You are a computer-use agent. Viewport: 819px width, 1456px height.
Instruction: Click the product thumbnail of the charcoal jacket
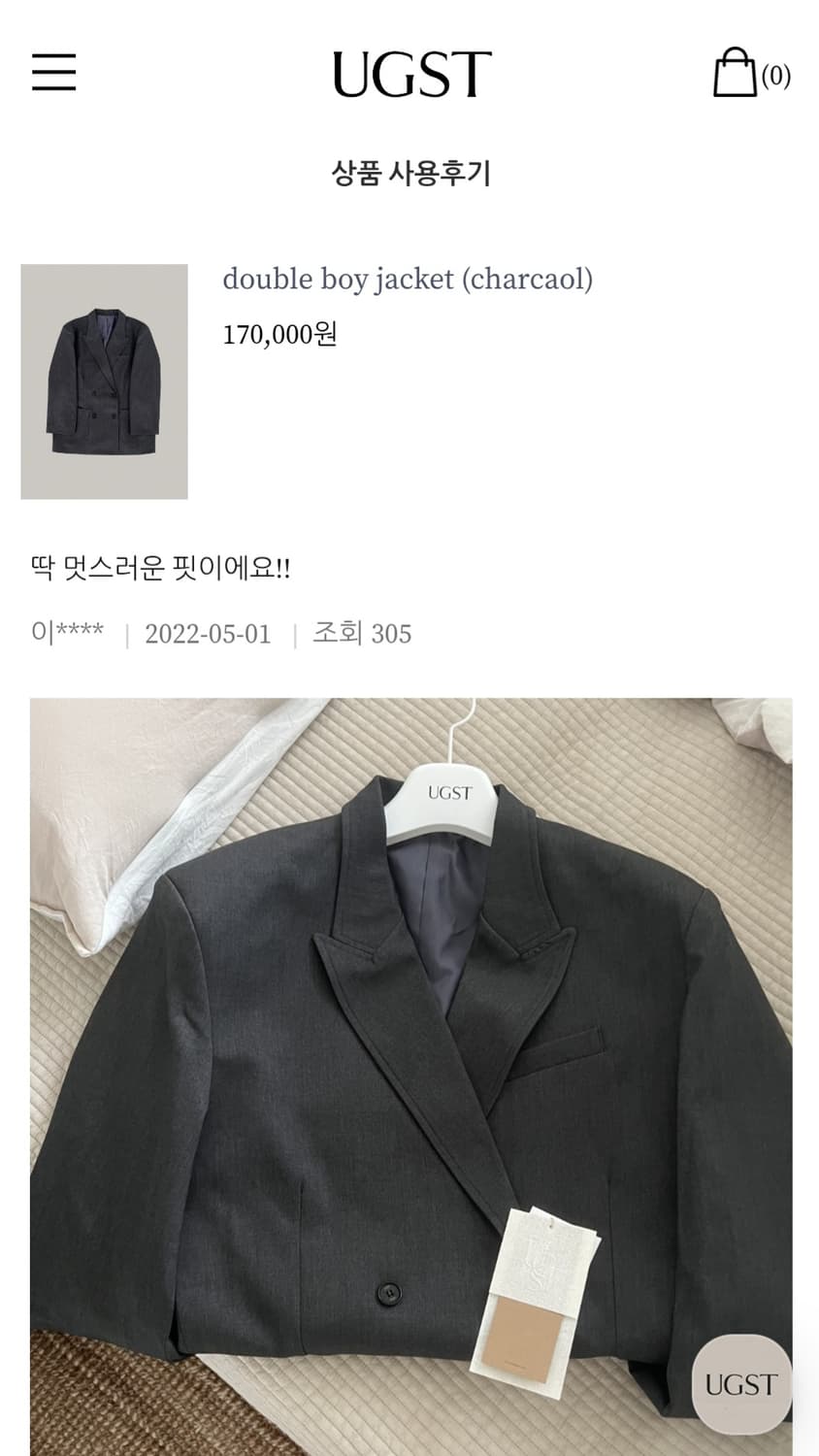[103, 381]
